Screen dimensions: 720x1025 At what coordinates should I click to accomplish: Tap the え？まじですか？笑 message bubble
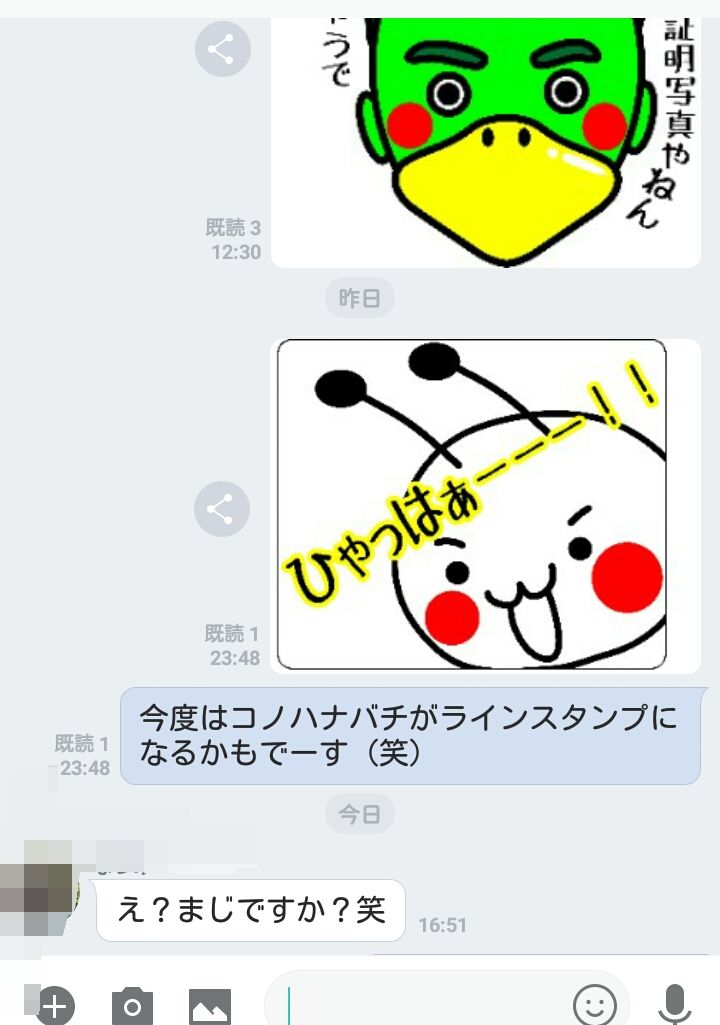tap(250, 910)
